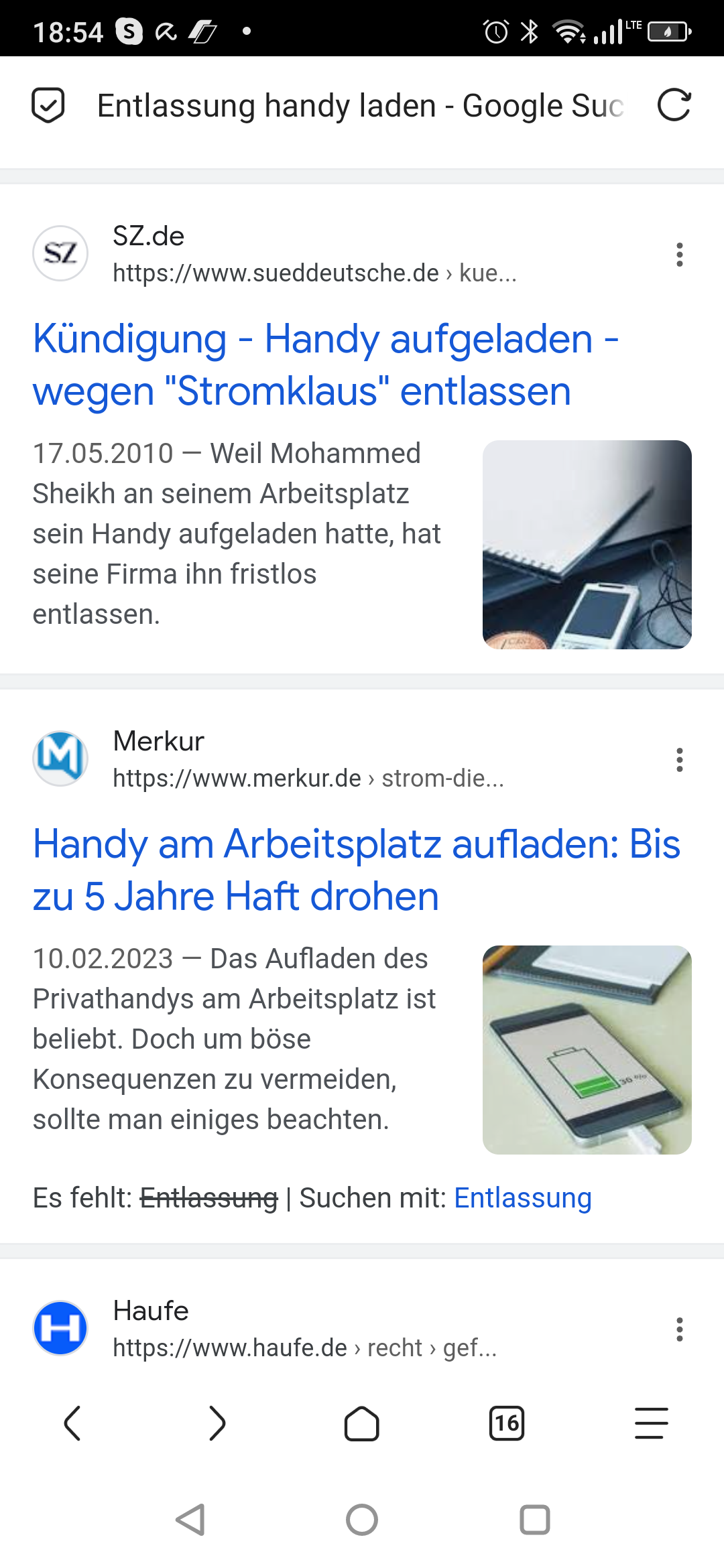724x1568 pixels.
Task: Search again including the word Entlassung
Action: 522,1198
